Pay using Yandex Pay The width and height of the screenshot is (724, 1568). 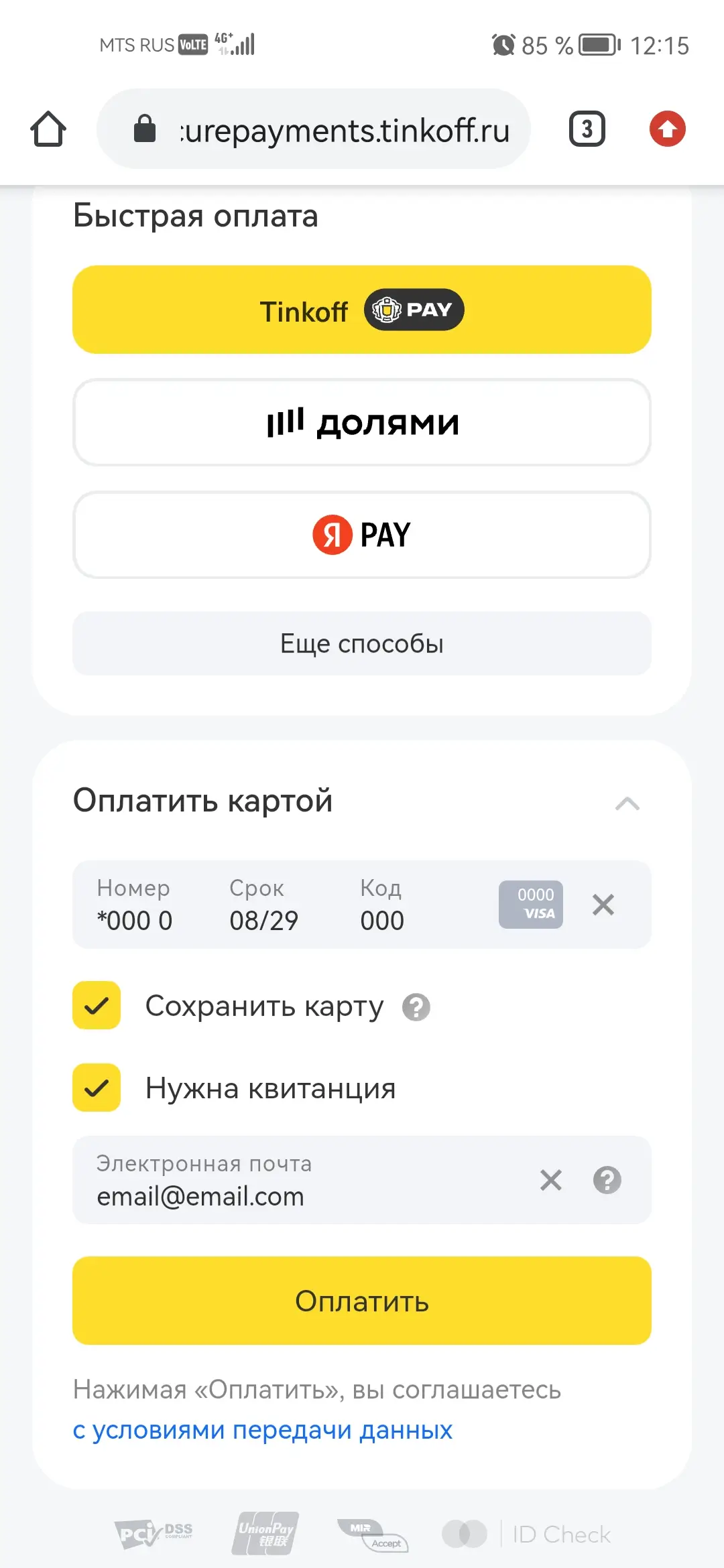coord(362,535)
